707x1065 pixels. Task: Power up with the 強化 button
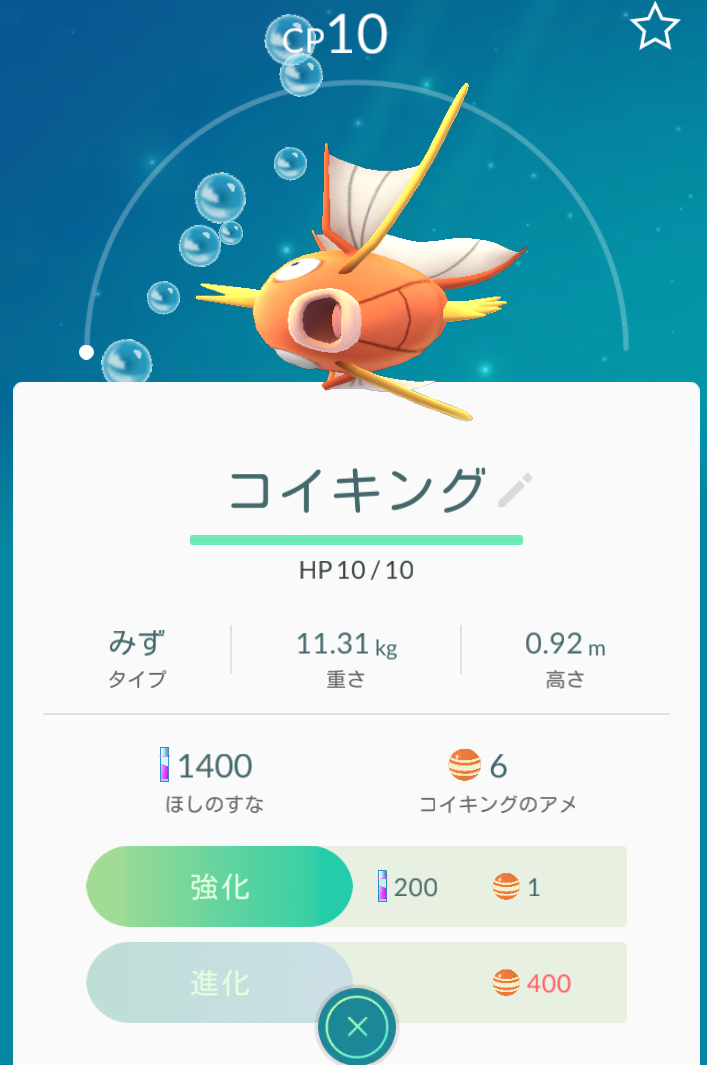(x=220, y=886)
